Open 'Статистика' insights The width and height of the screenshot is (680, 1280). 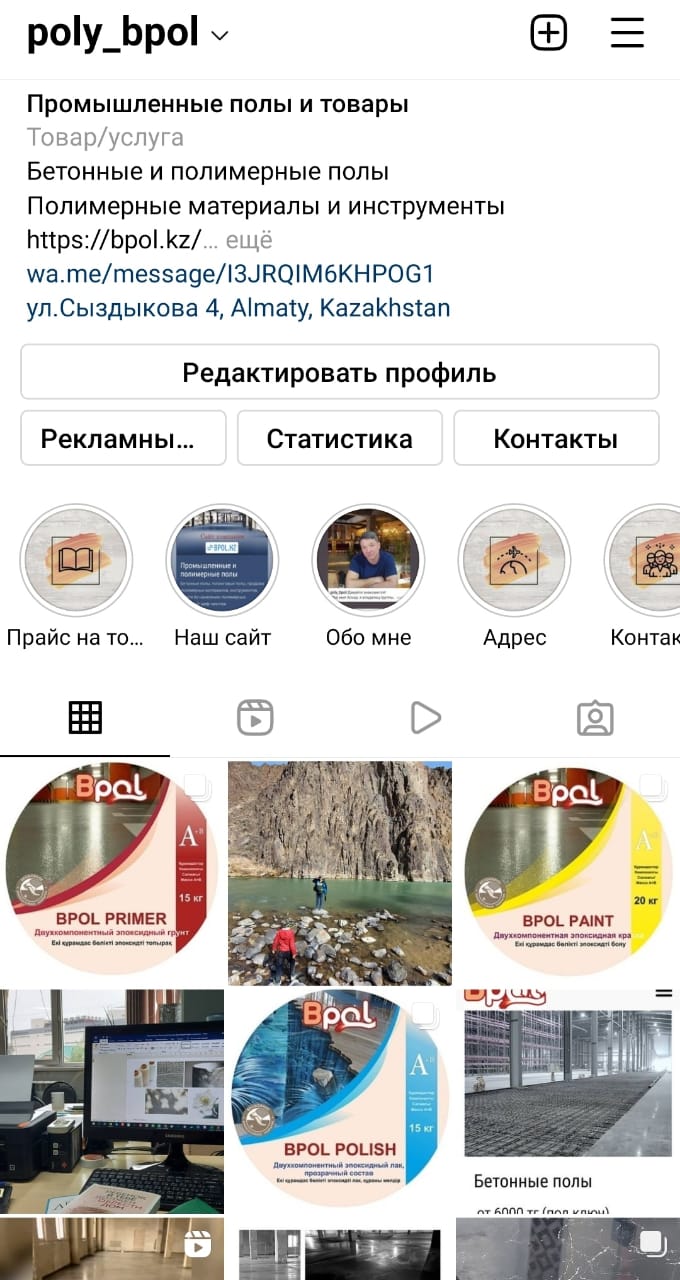tap(339, 439)
